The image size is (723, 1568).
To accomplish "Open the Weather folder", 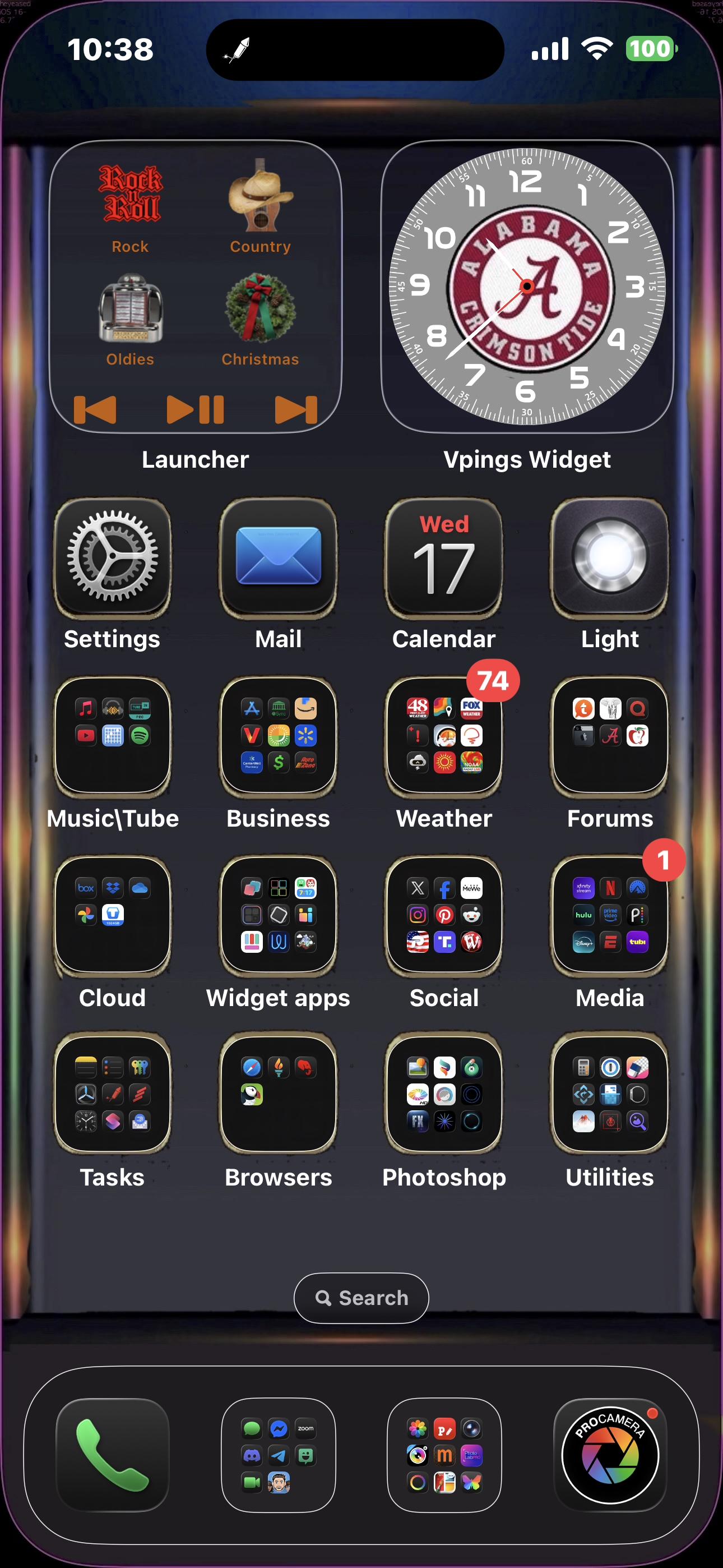I will point(444,735).
